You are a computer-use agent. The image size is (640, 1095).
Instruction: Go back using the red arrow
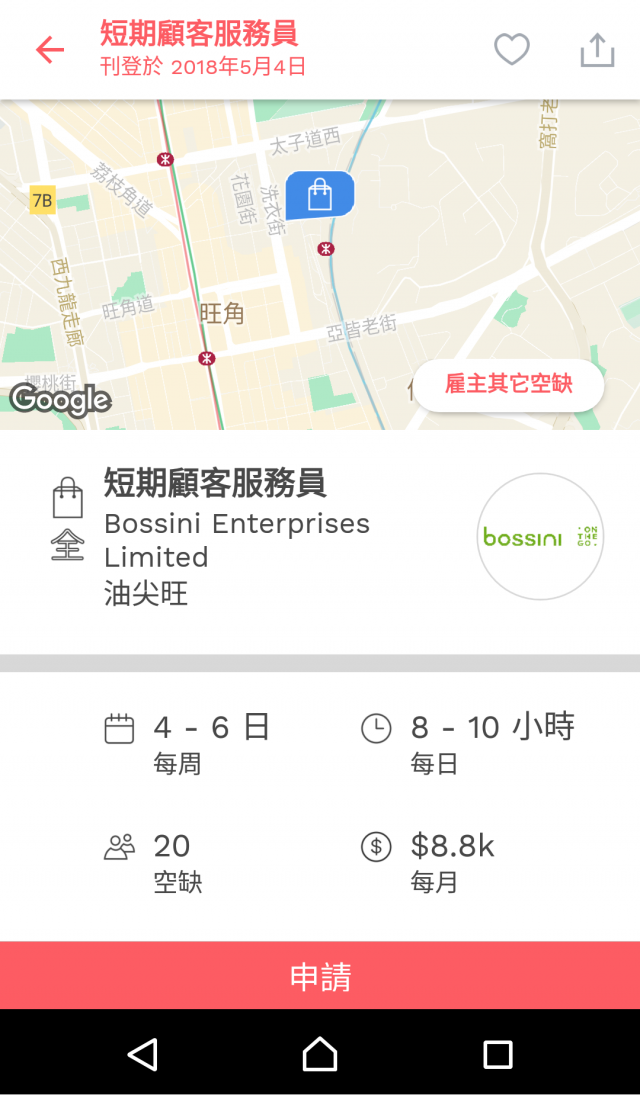click(x=49, y=50)
